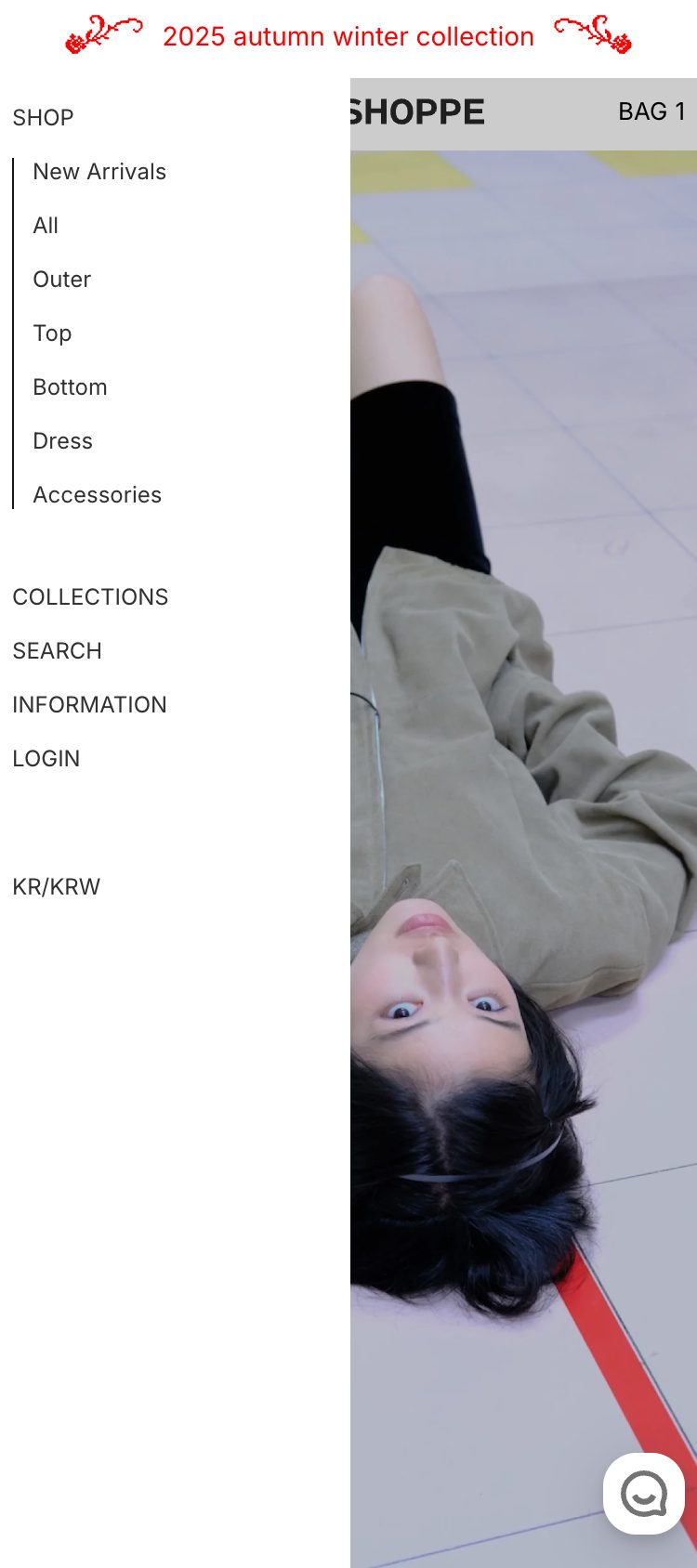
Task: Open the INFORMATION page
Action: (x=89, y=705)
